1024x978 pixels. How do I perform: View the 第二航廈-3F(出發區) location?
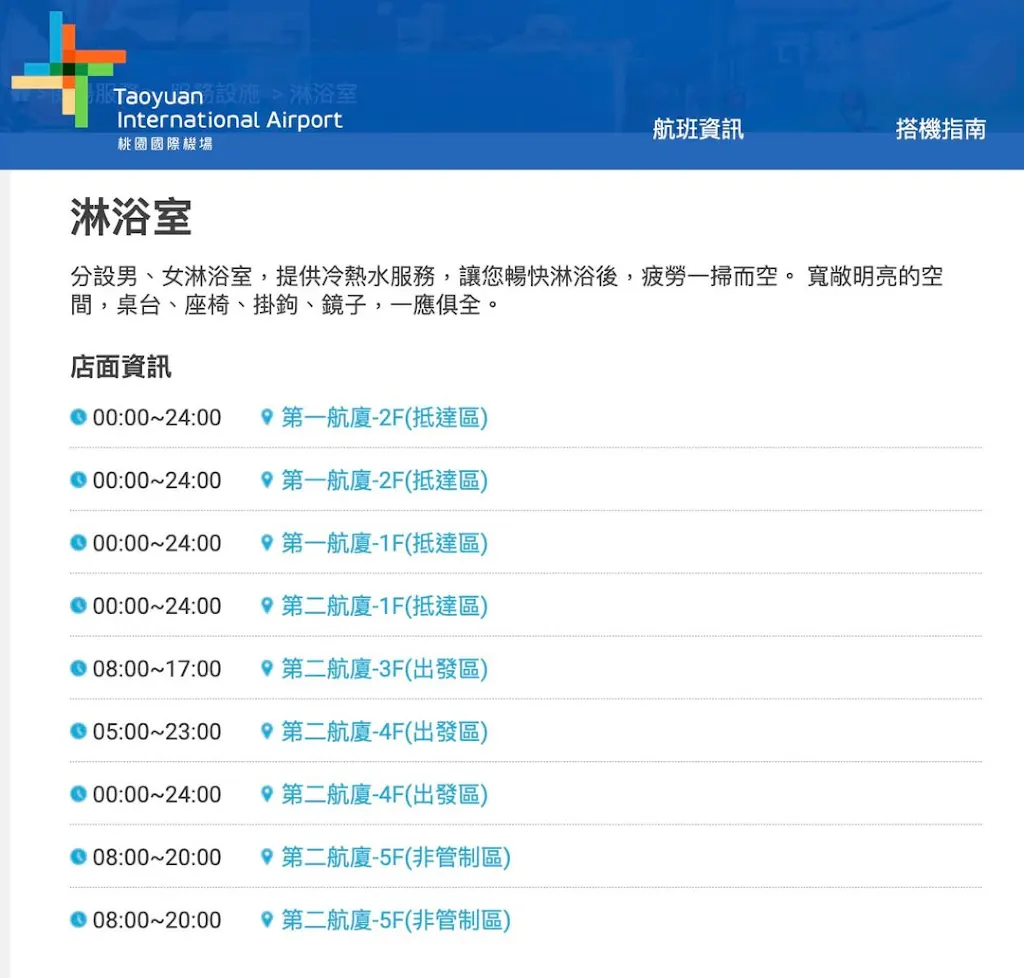tap(384, 669)
